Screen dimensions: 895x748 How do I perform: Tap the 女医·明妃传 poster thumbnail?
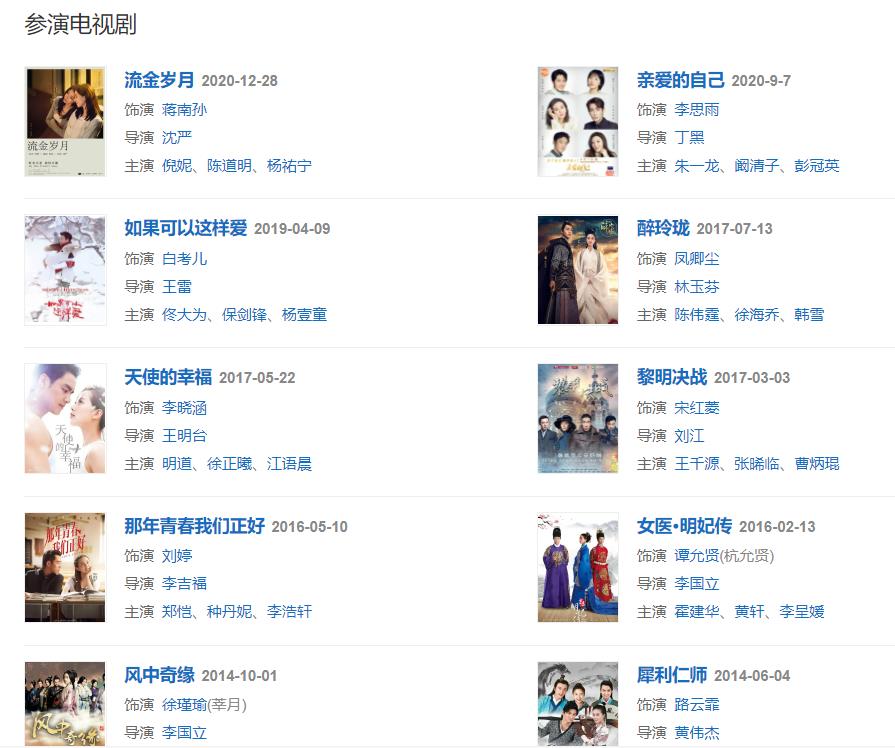coord(578,567)
